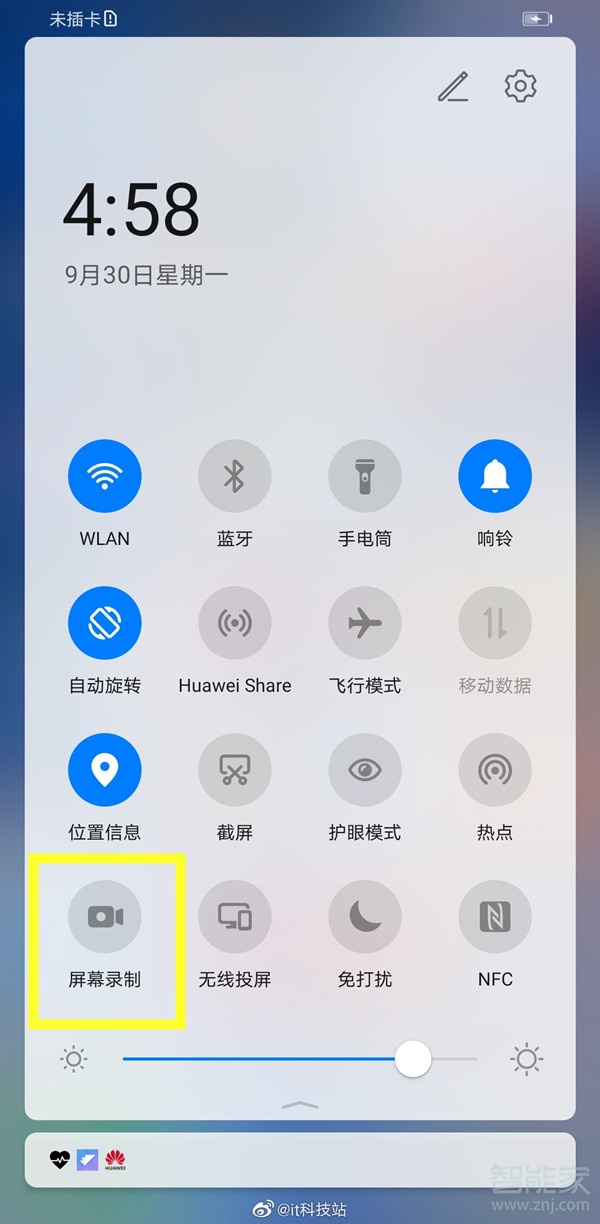The image size is (600, 1224).
Task: Turn on the flashlight (手电筒)
Action: [365, 476]
